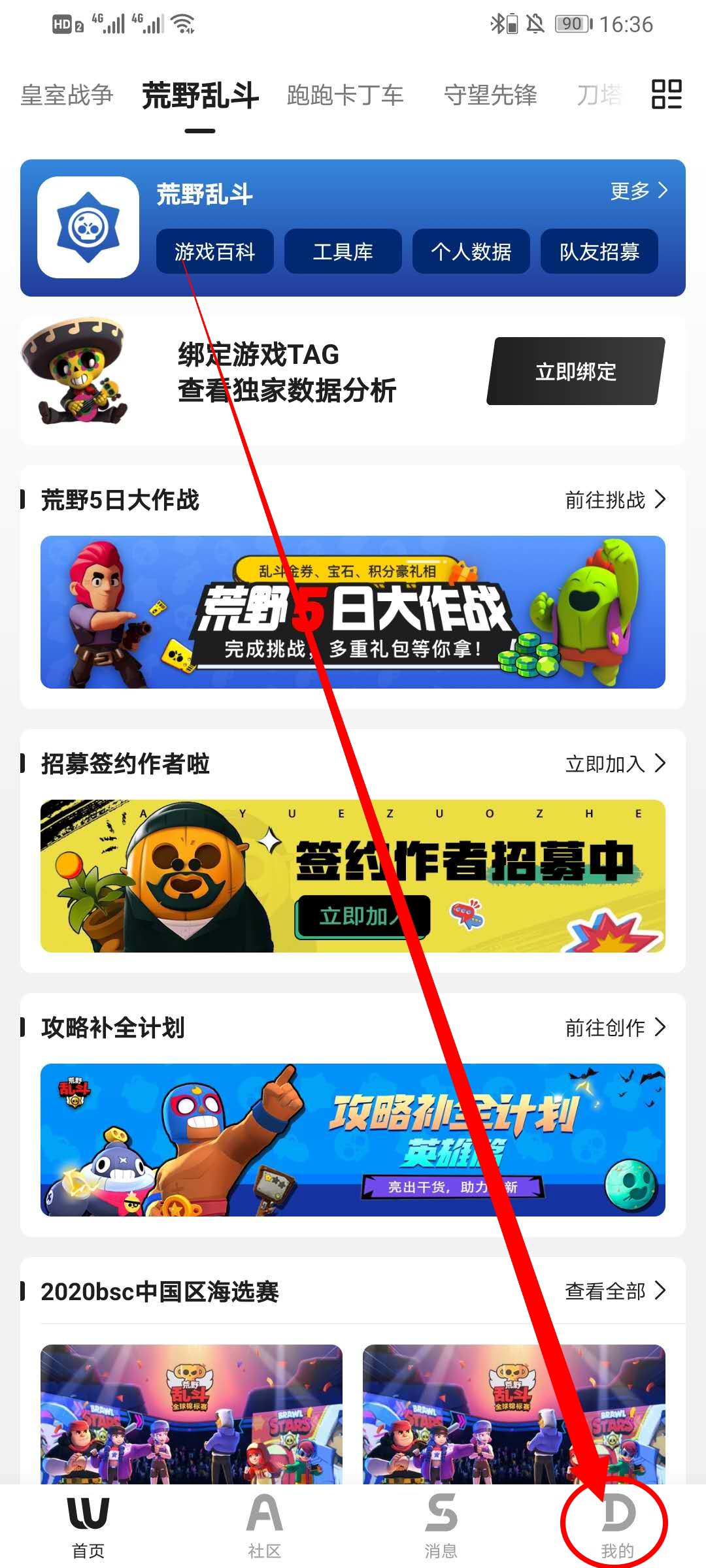Switch to the 皇室战争 tab
The image size is (706, 1568).
(x=67, y=95)
